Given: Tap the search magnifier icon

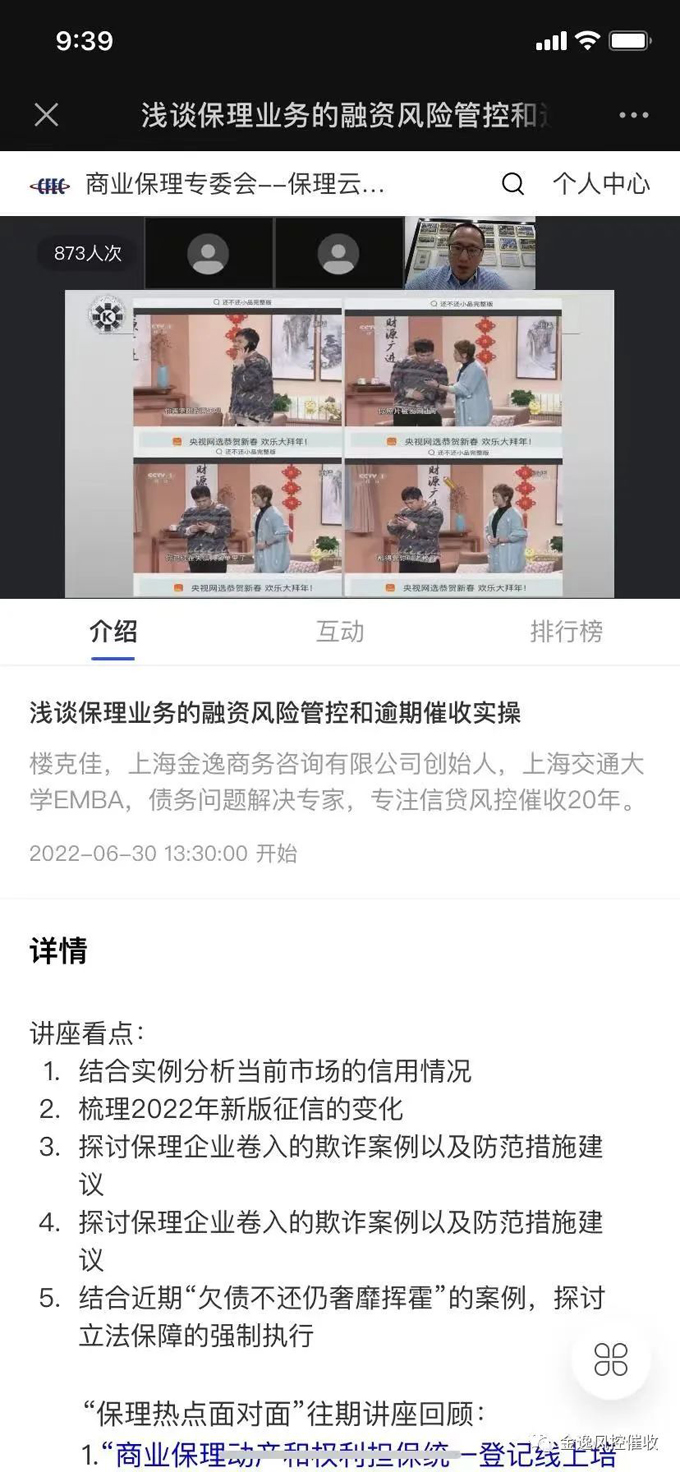Looking at the screenshot, I should pyautogui.click(x=512, y=184).
